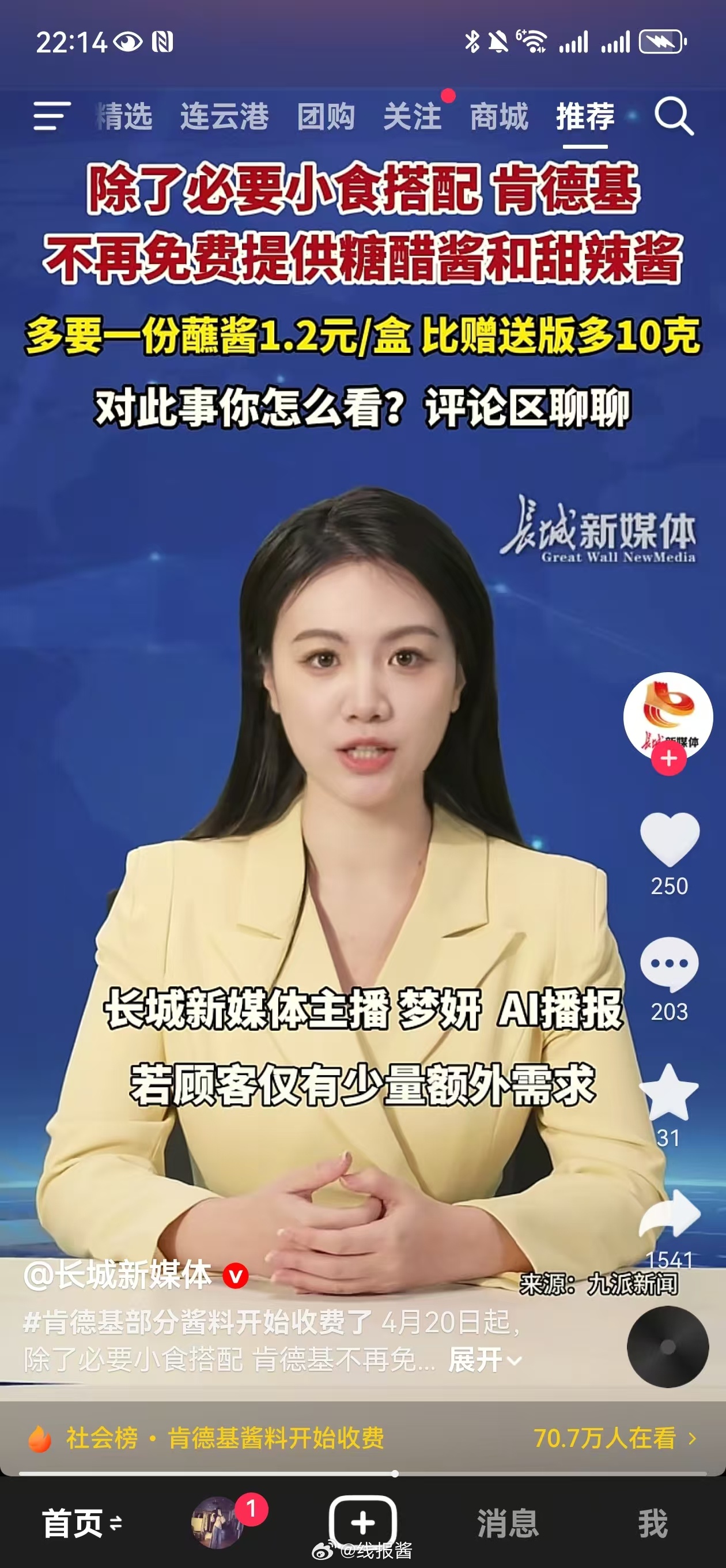Favorite the video with the star
This screenshot has height=1568, width=726.
coord(670,1092)
